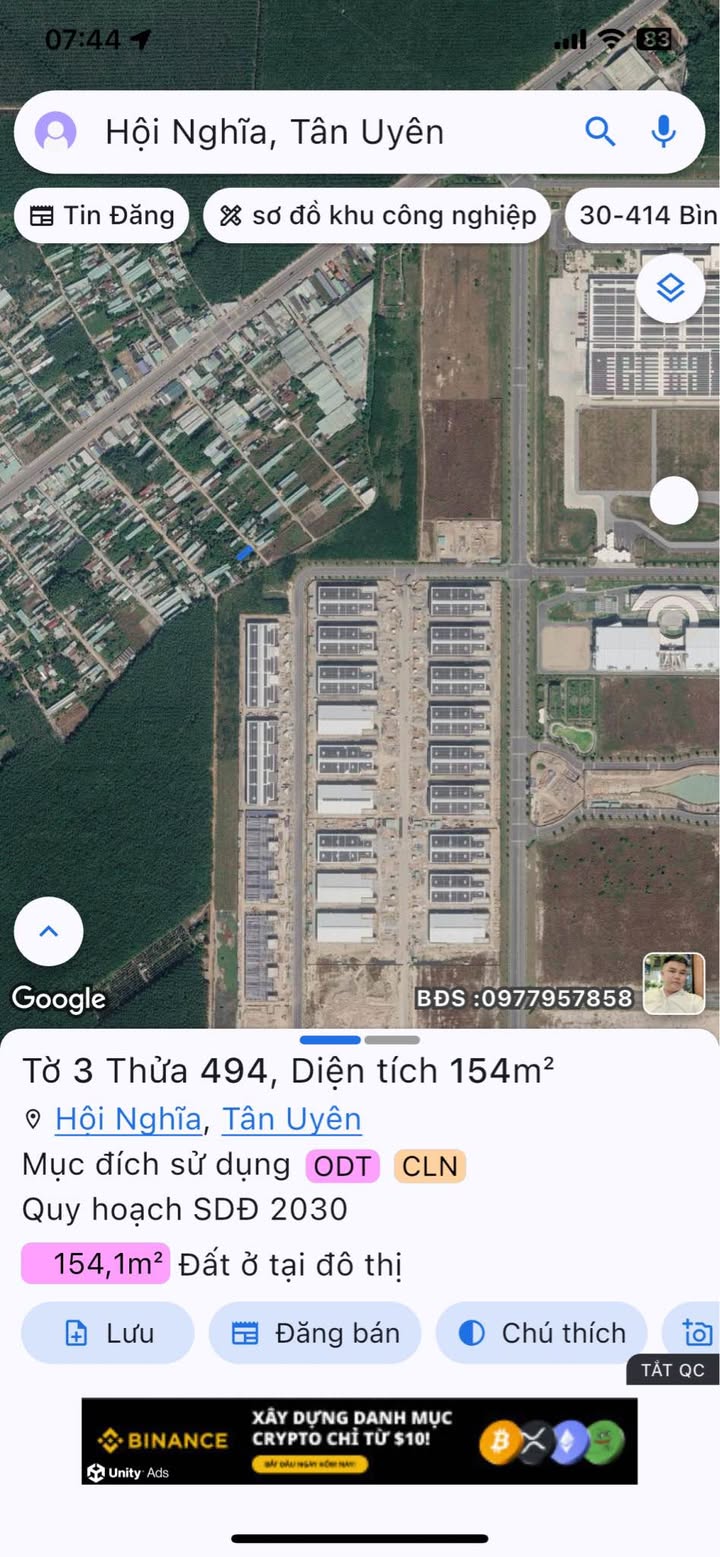The height and width of the screenshot is (1557, 720).
Task: Tap the agent profile photo on map
Action: click(x=674, y=984)
